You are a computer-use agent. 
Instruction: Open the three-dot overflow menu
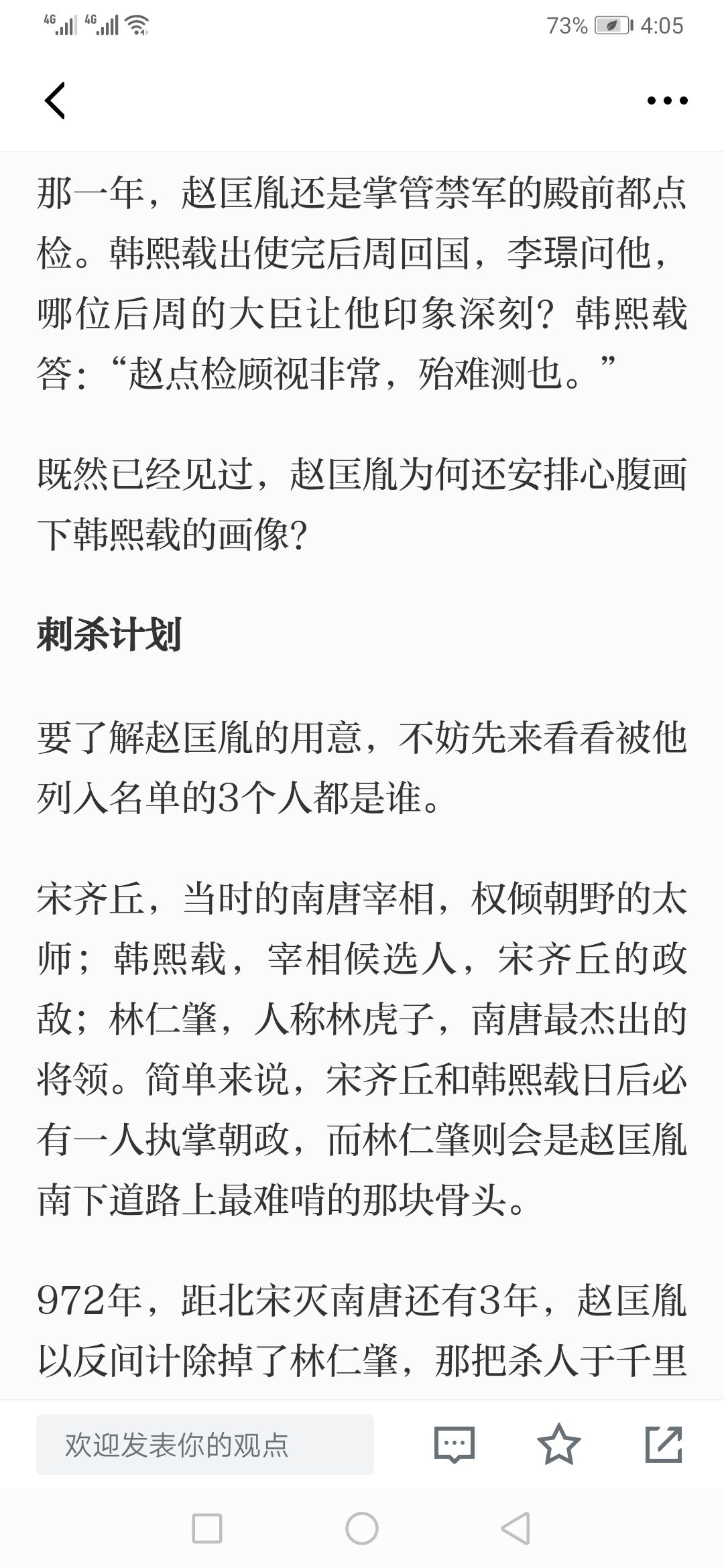pyautogui.click(x=667, y=101)
